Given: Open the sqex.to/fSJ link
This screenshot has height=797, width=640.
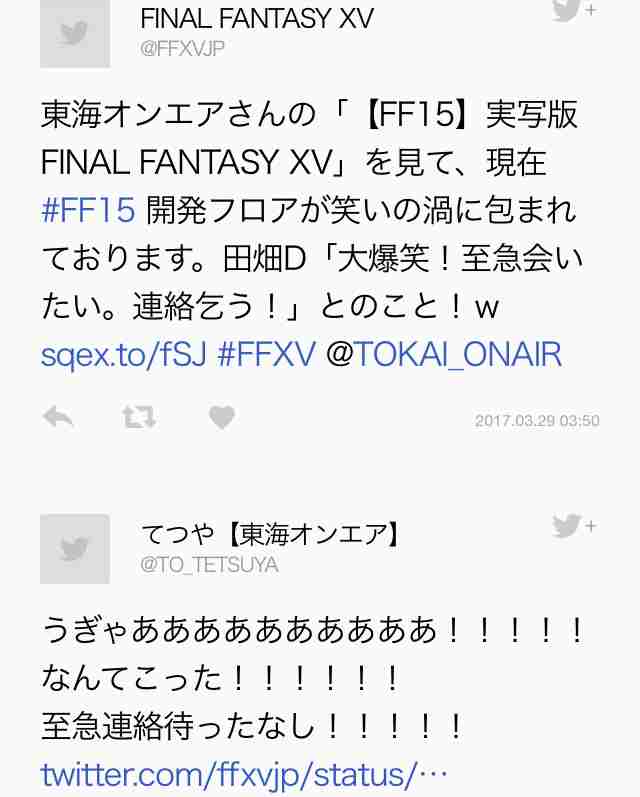Looking at the screenshot, I should click(x=123, y=353).
